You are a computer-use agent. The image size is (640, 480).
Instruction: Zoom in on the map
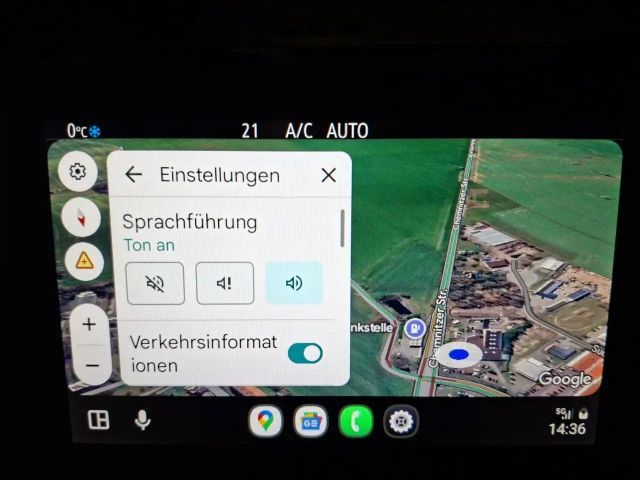point(90,324)
